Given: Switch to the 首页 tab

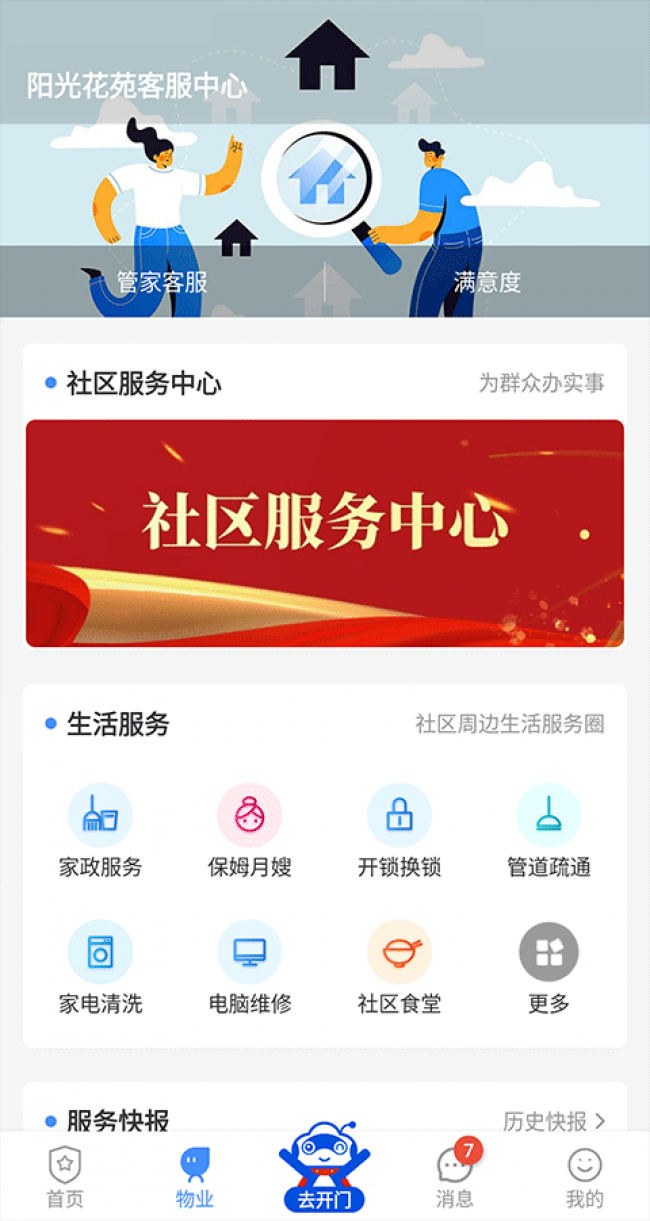Looking at the screenshot, I should [x=65, y=1177].
